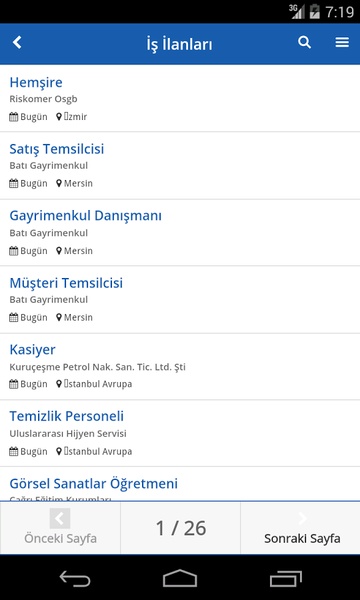Go back using the header arrow
This screenshot has height=600, width=360.
click(17, 42)
